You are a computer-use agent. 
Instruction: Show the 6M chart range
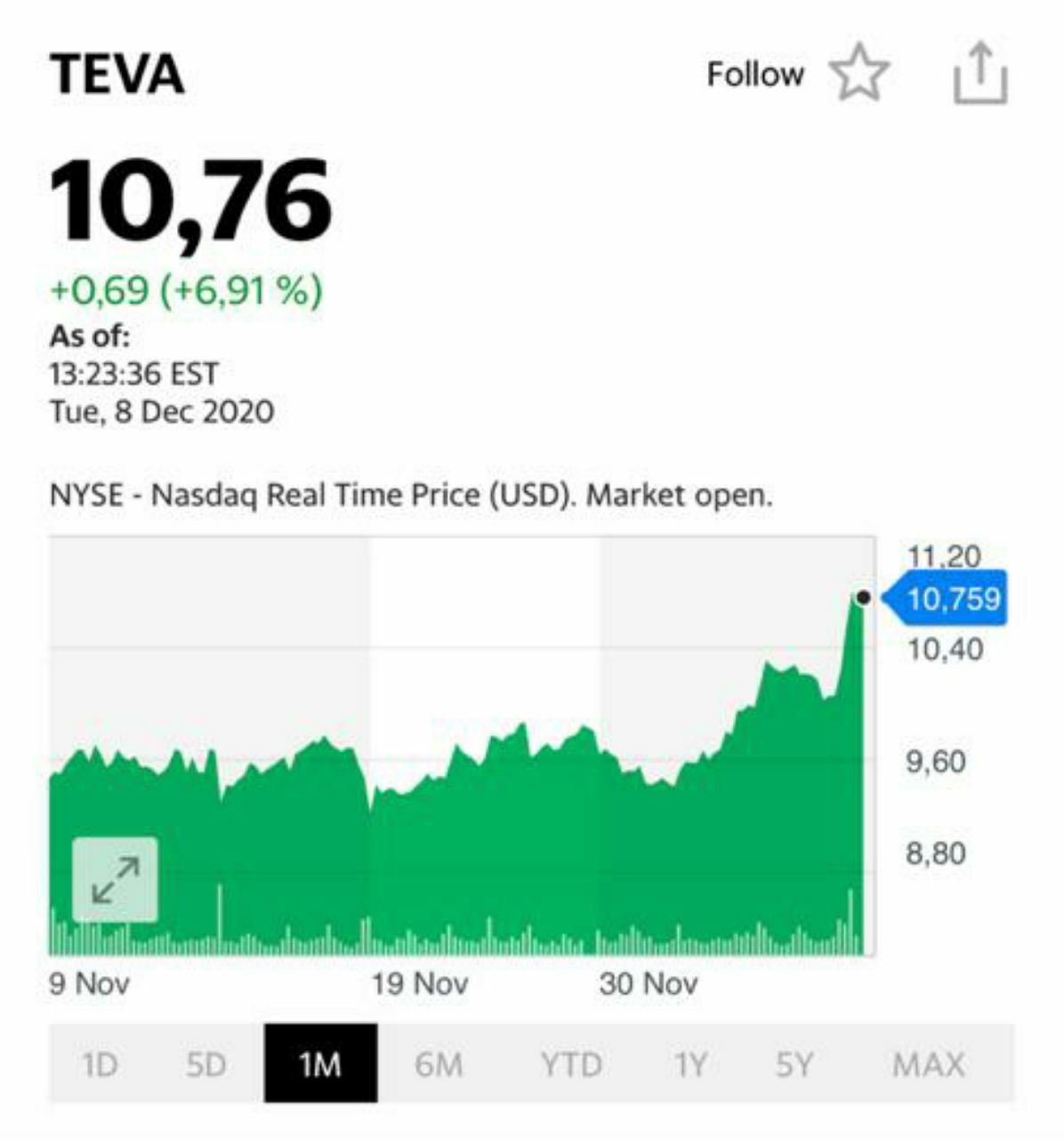click(x=439, y=1064)
